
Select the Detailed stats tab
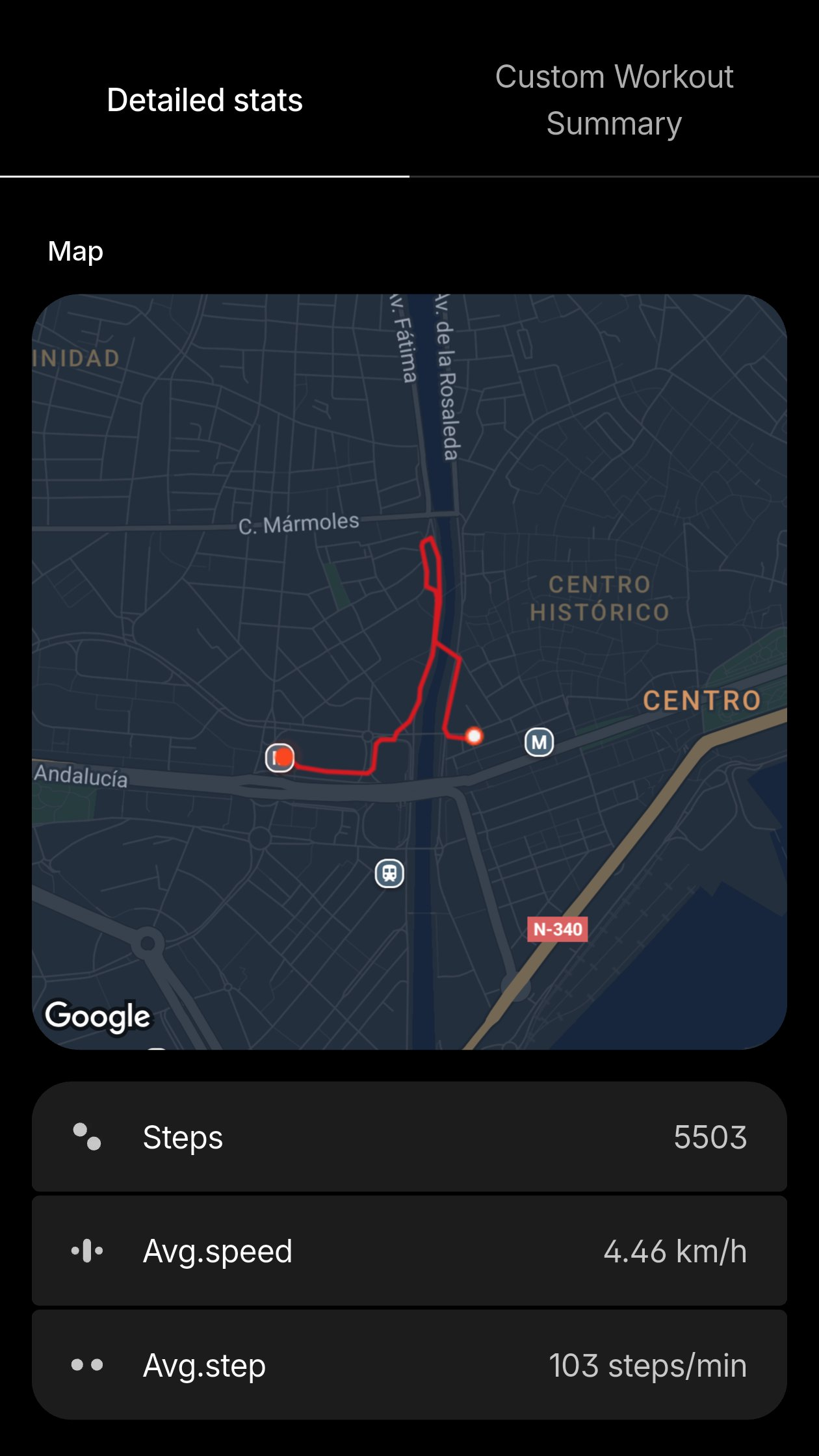click(x=205, y=100)
